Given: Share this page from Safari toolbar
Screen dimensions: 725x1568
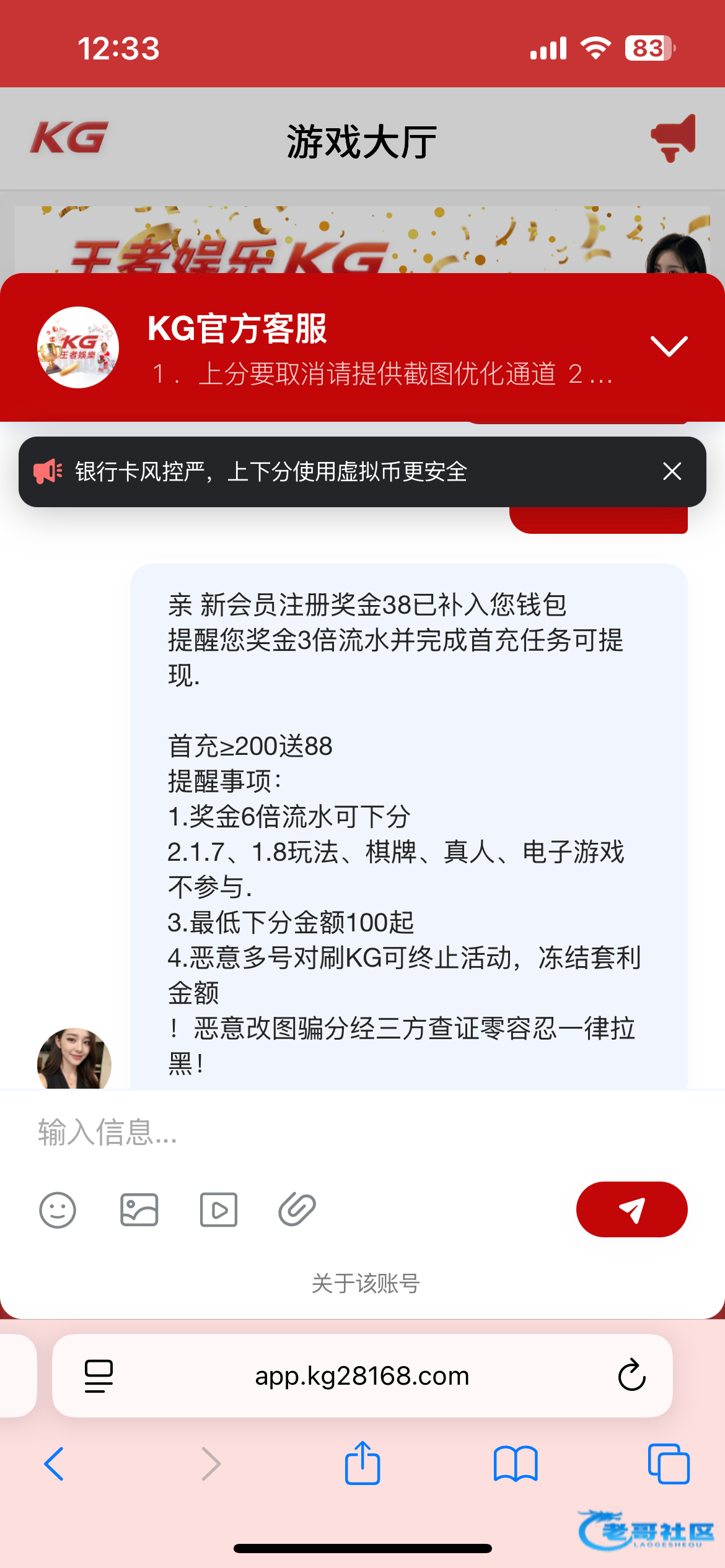Looking at the screenshot, I should pos(362,1464).
